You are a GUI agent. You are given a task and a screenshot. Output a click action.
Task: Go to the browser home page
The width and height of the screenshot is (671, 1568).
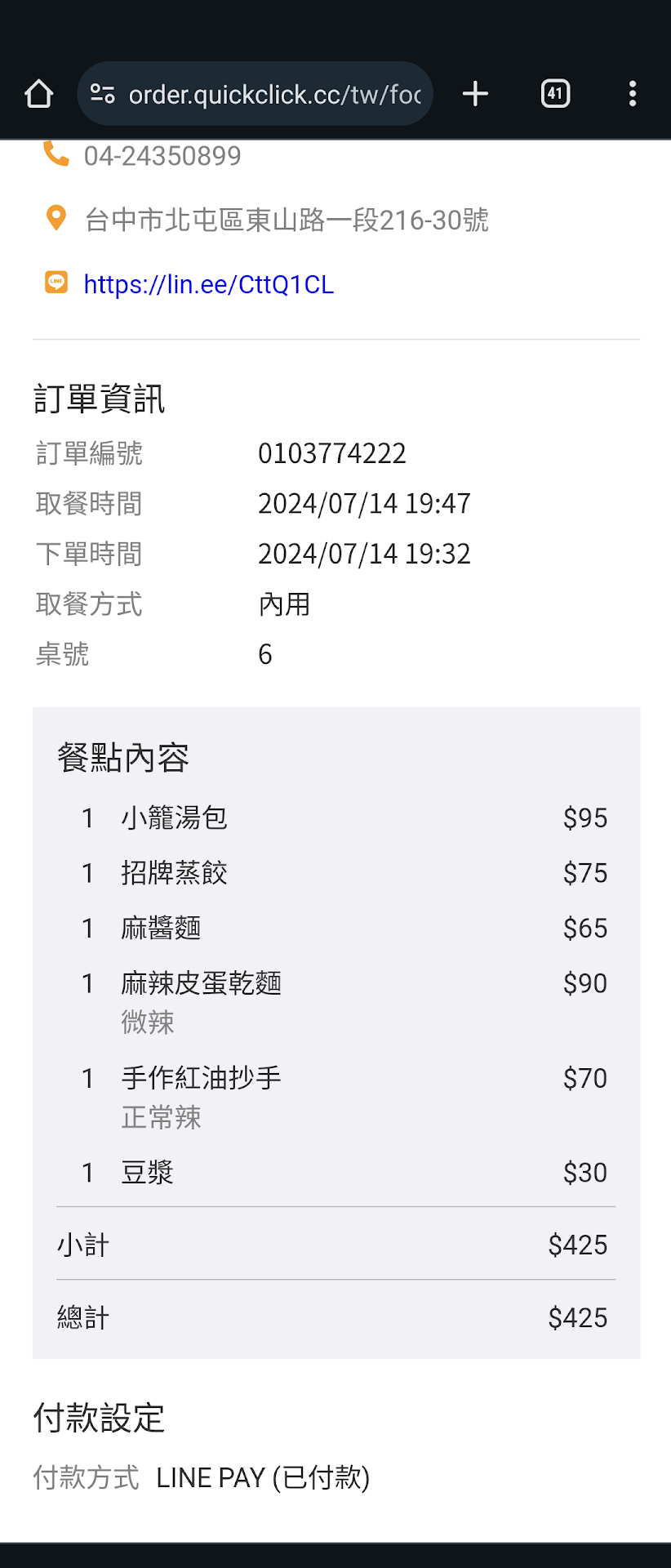(x=39, y=94)
